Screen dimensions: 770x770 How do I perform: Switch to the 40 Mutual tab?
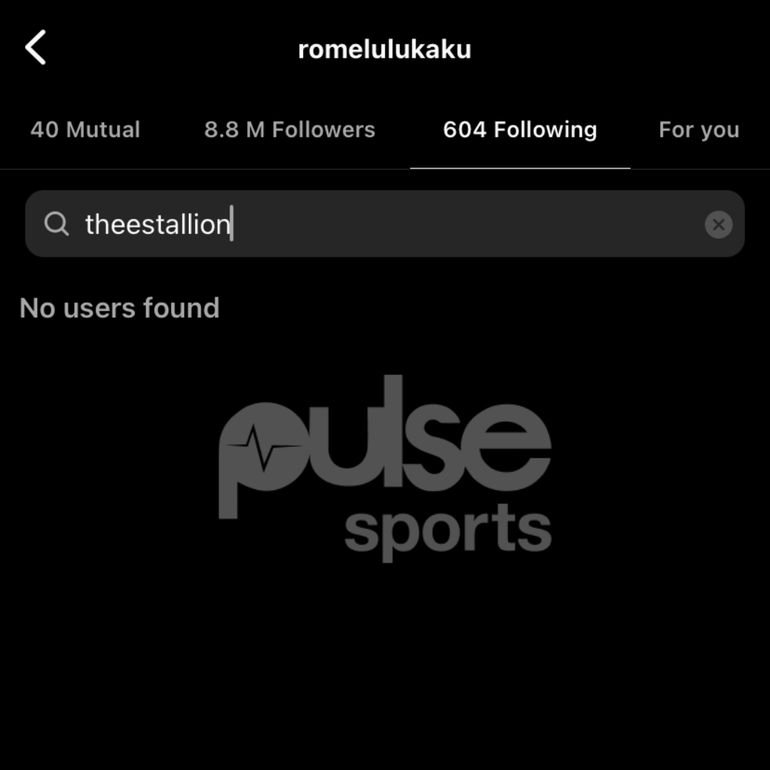pos(85,130)
